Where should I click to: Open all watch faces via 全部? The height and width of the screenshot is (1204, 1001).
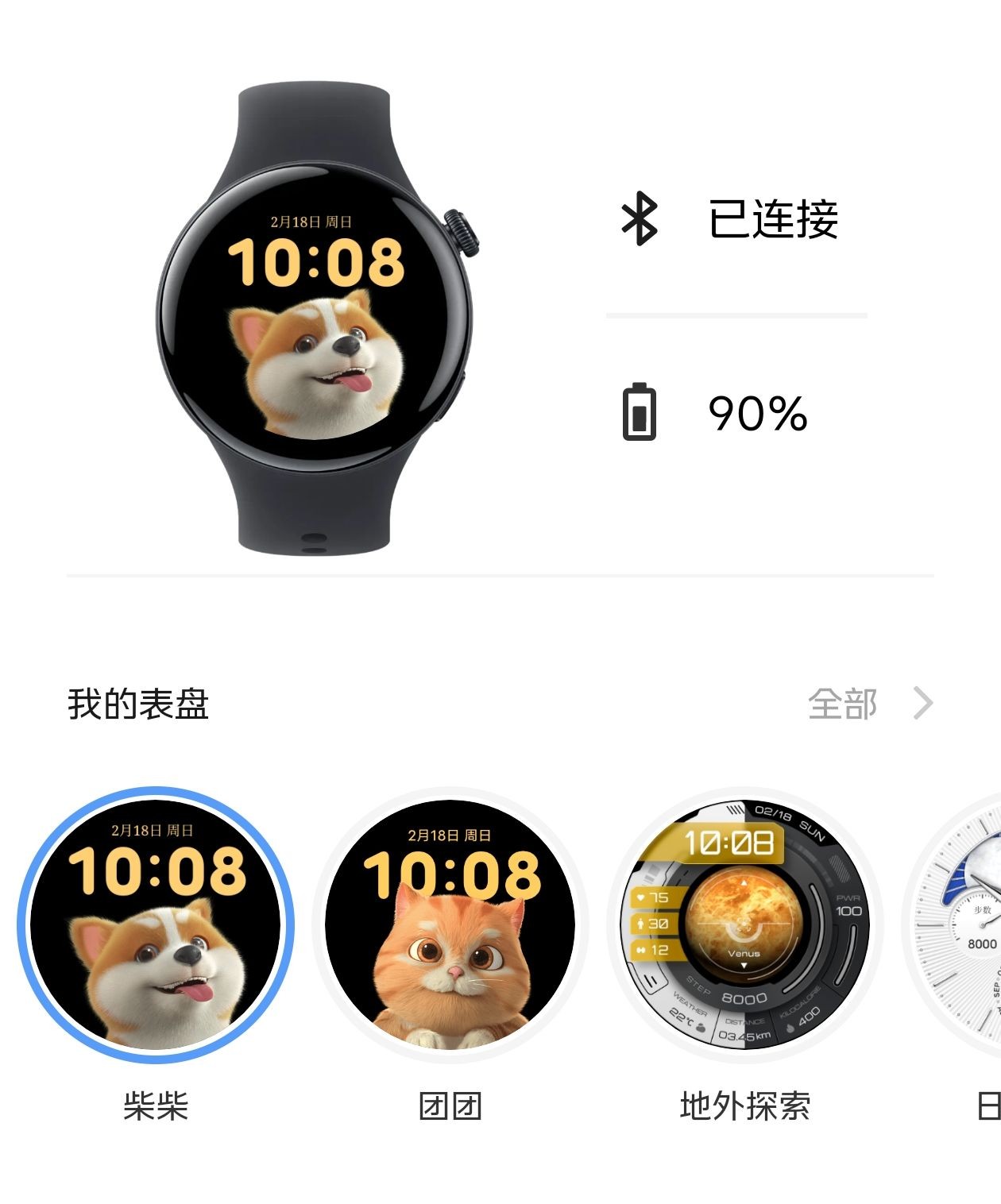tap(869, 704)
